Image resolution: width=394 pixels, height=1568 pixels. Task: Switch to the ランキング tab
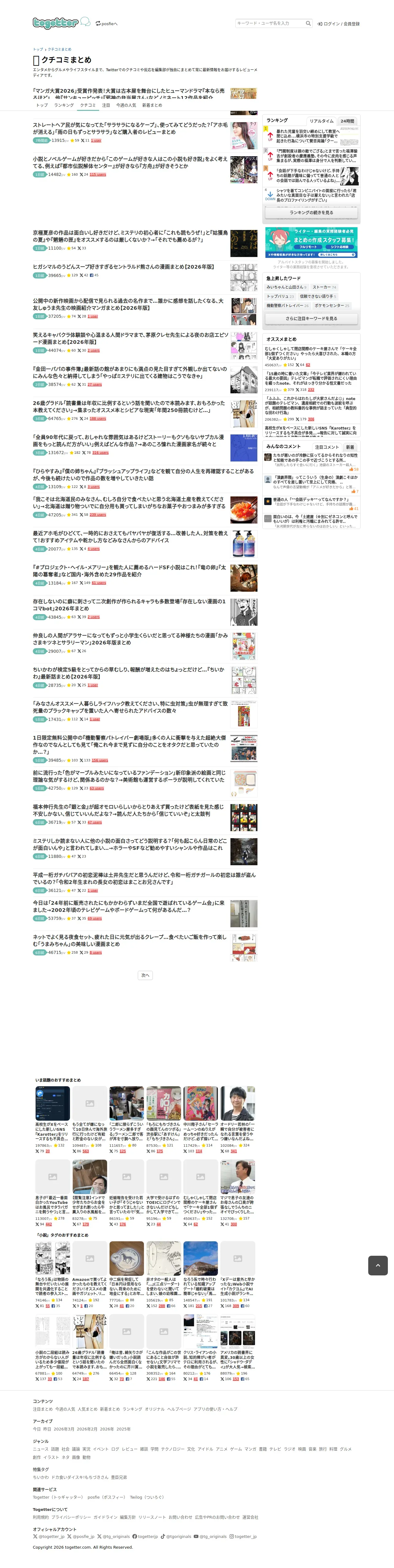(64, 105)
